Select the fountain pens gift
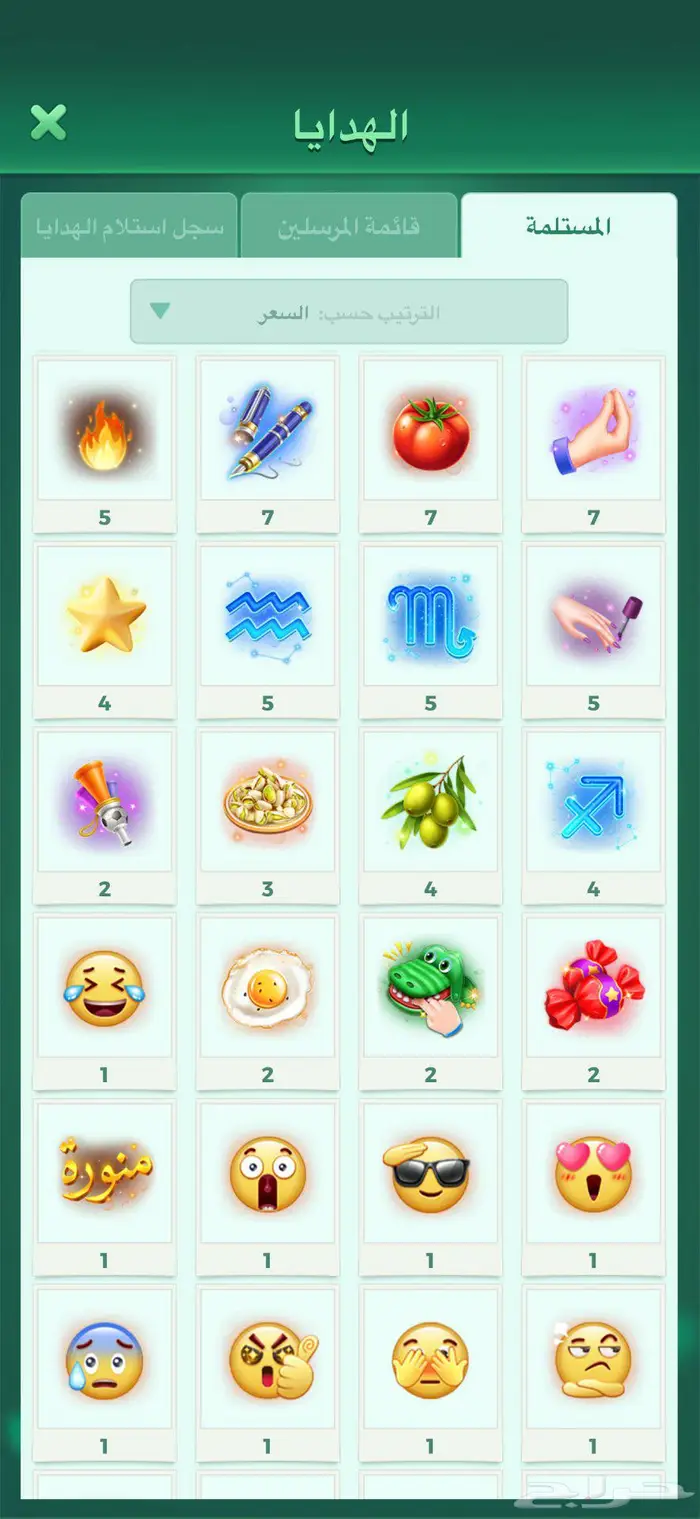The width and height of the screenshot is (700, 1519). (x=267, y=444)
